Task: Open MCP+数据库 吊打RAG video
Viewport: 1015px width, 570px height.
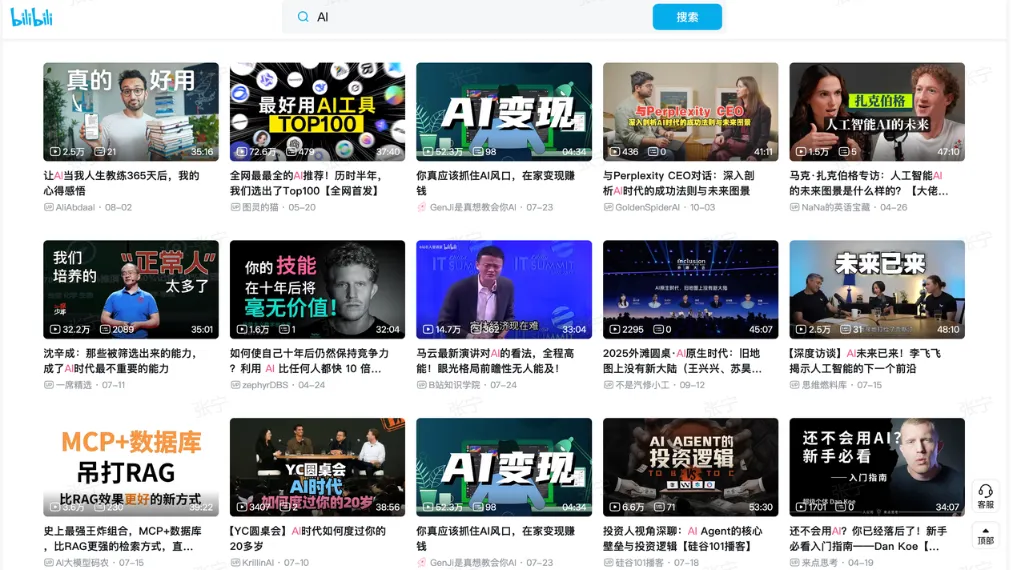Action: 131,467
